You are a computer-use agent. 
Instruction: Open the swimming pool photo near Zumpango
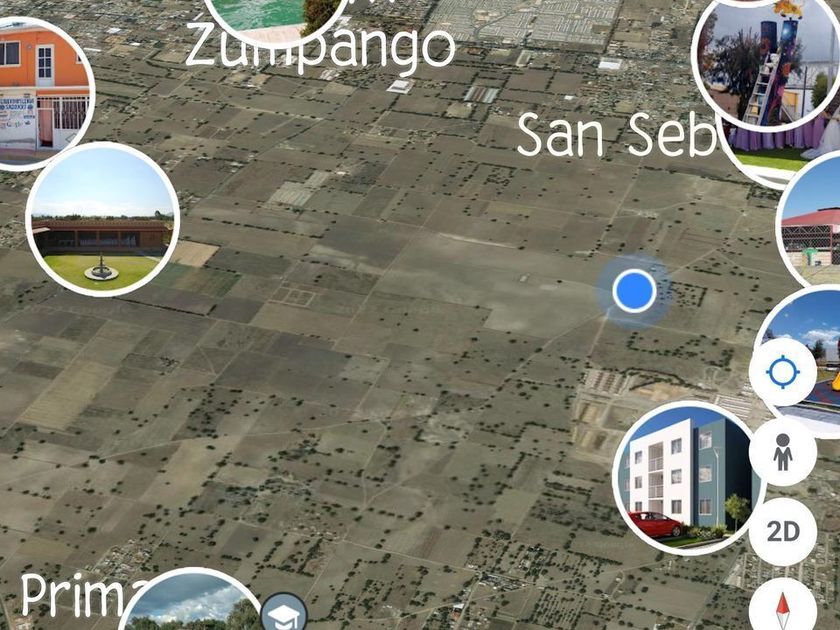pos(272,14)
